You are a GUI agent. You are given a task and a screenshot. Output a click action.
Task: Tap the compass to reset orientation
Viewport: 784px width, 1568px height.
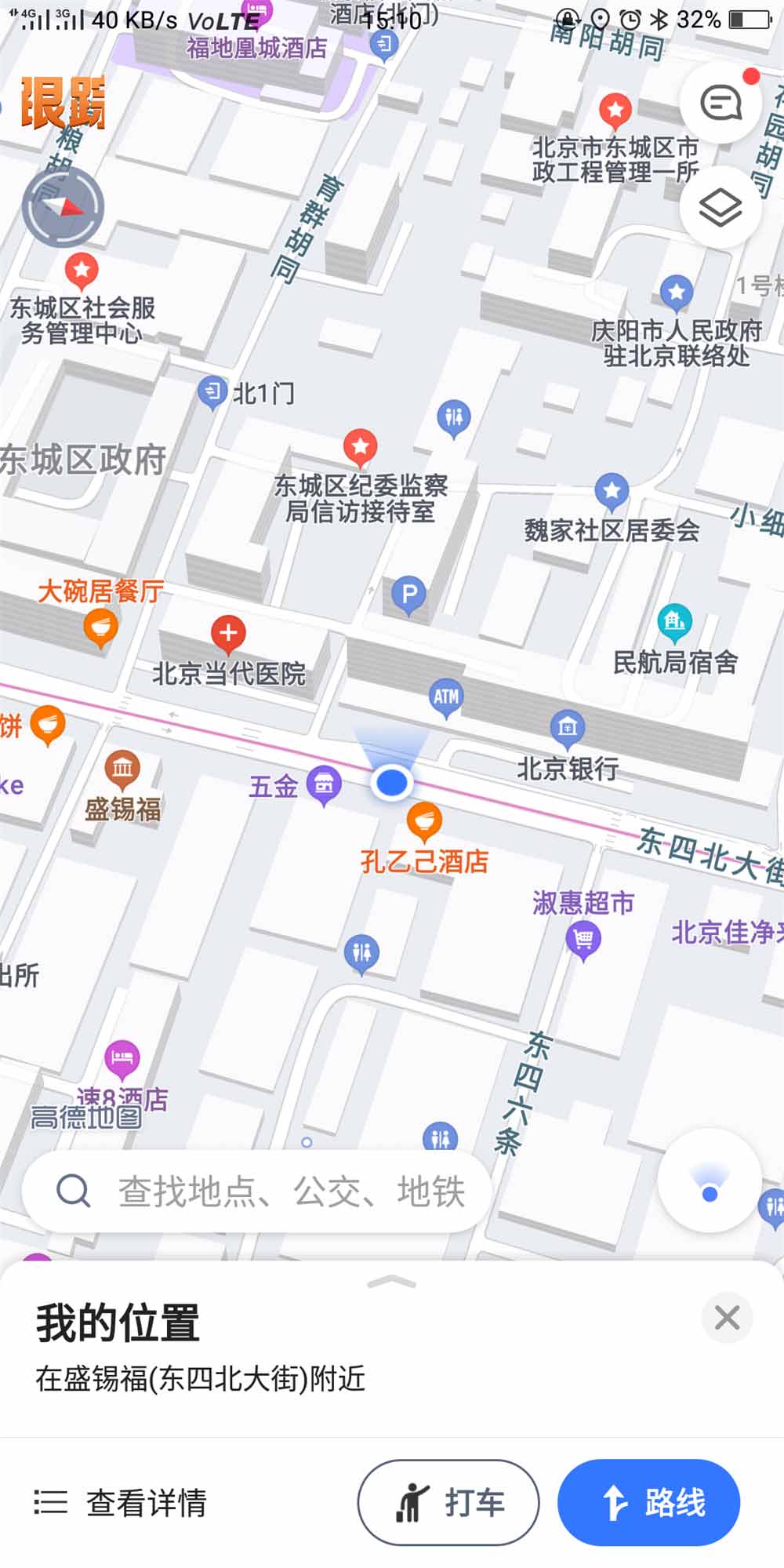click(63, 207)
